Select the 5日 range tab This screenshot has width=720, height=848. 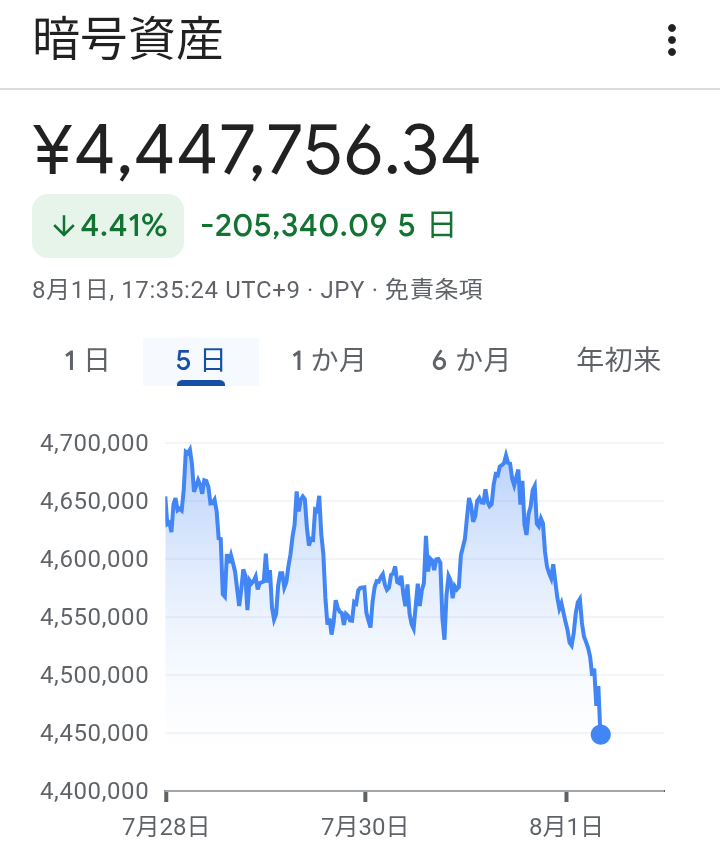pos(201,361)
